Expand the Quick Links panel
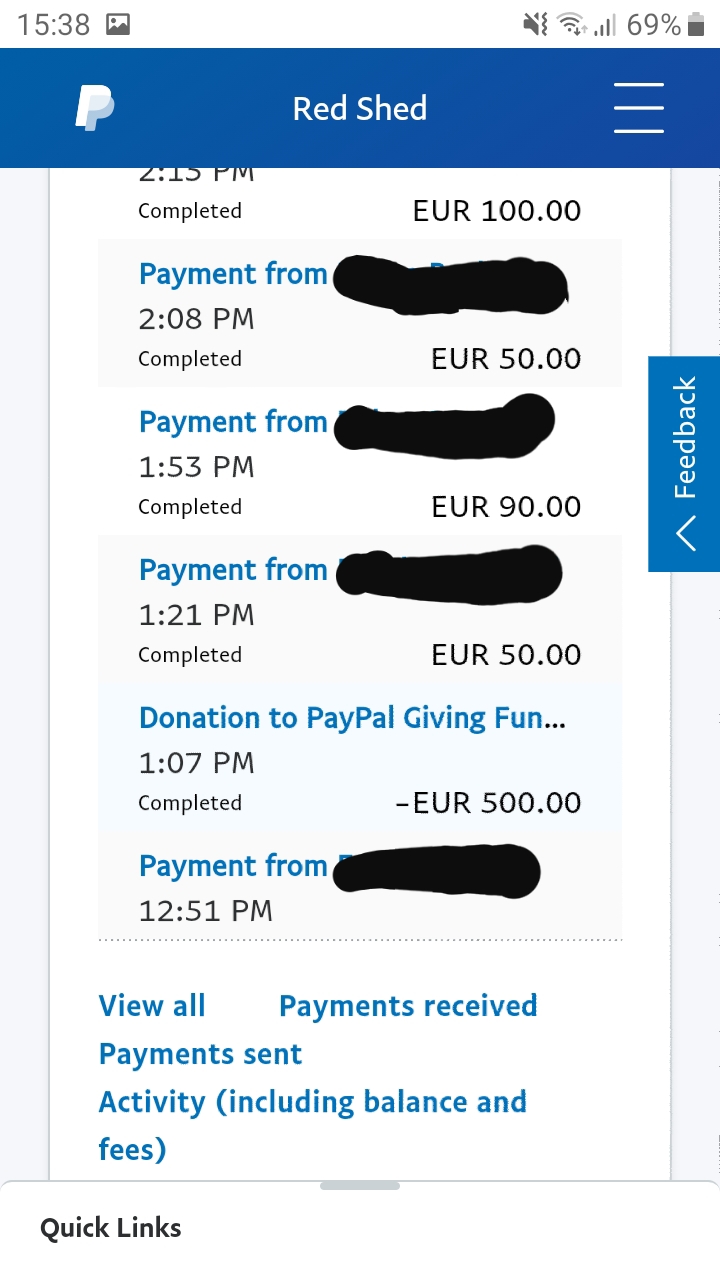 360,1226
